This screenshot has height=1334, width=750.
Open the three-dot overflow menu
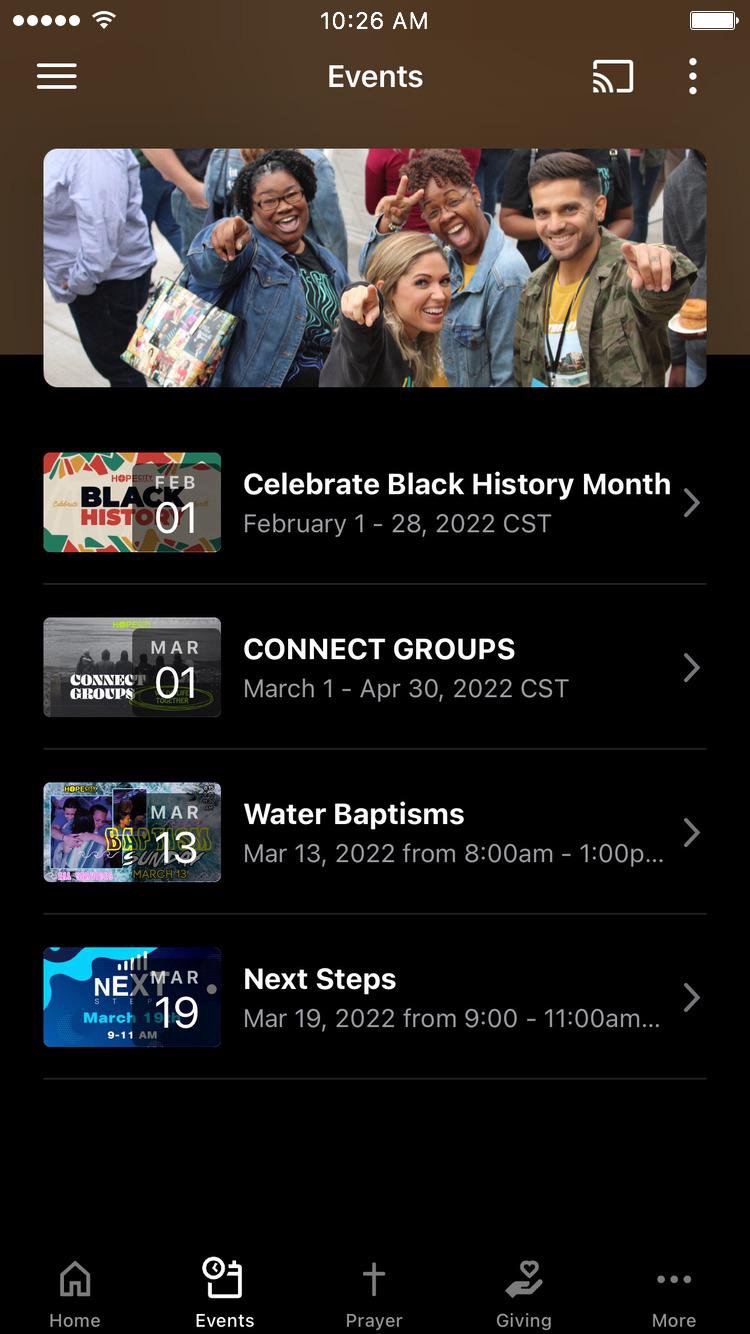(692, 77)
